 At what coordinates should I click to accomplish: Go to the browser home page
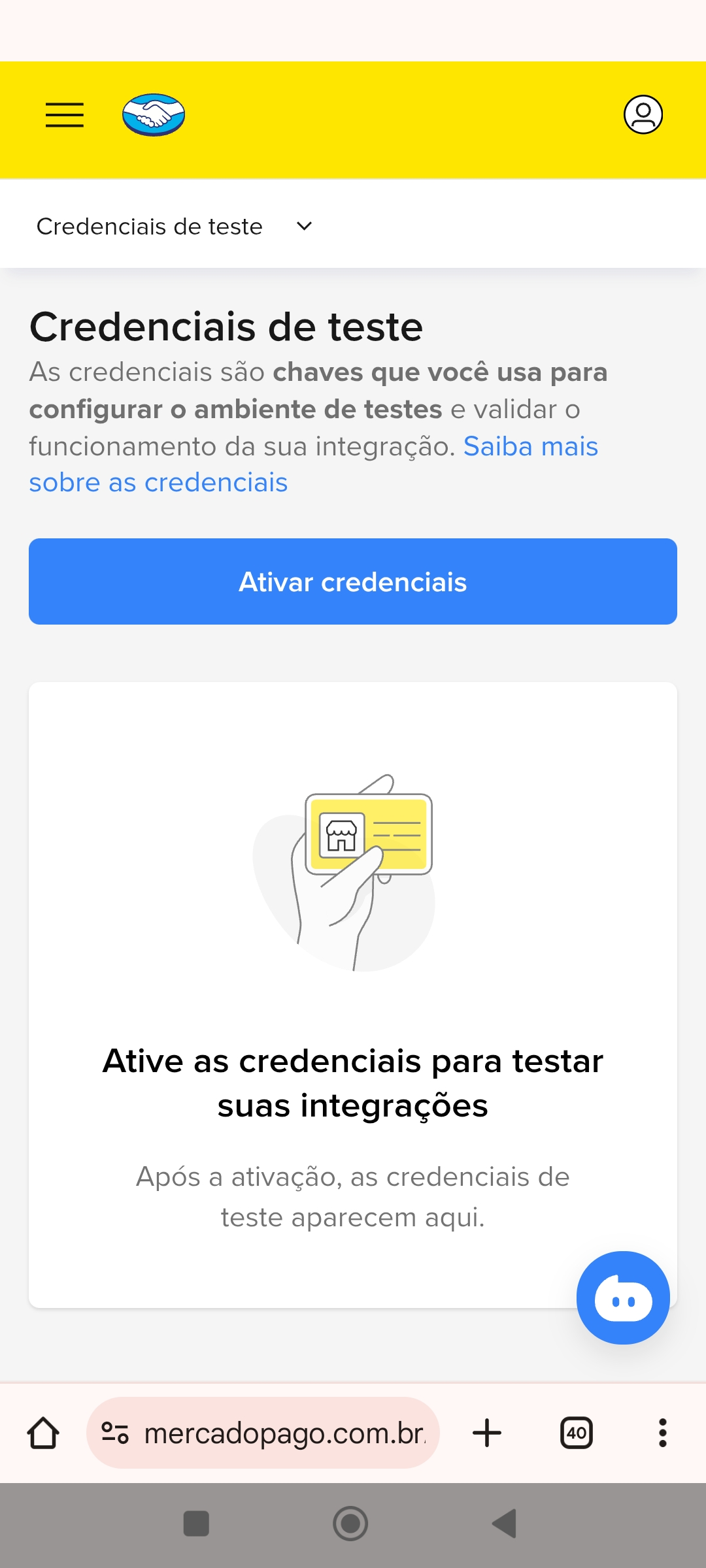click(x=43, y=1433)
